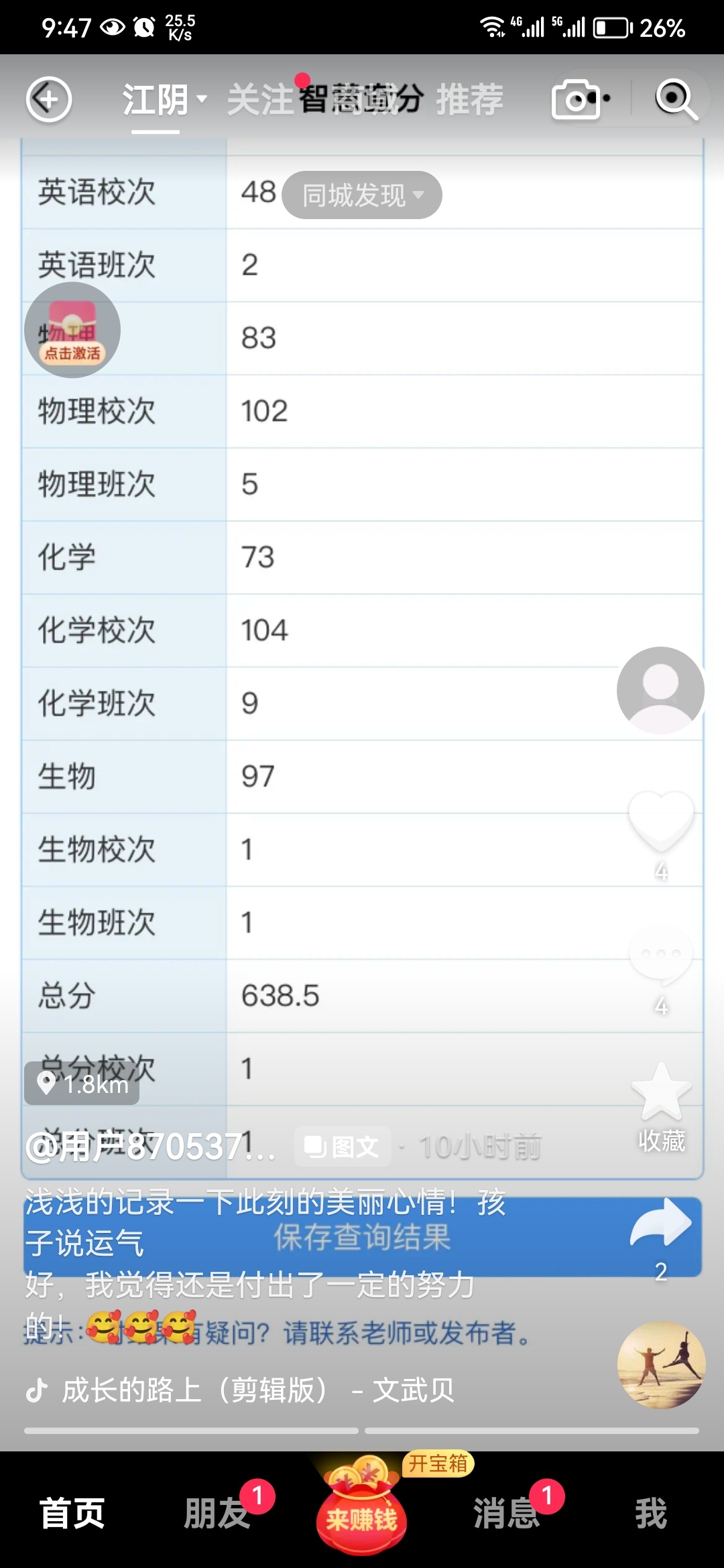
Task: Expand the 同城发现 dropdown
Action: click(x=361, y=195)
